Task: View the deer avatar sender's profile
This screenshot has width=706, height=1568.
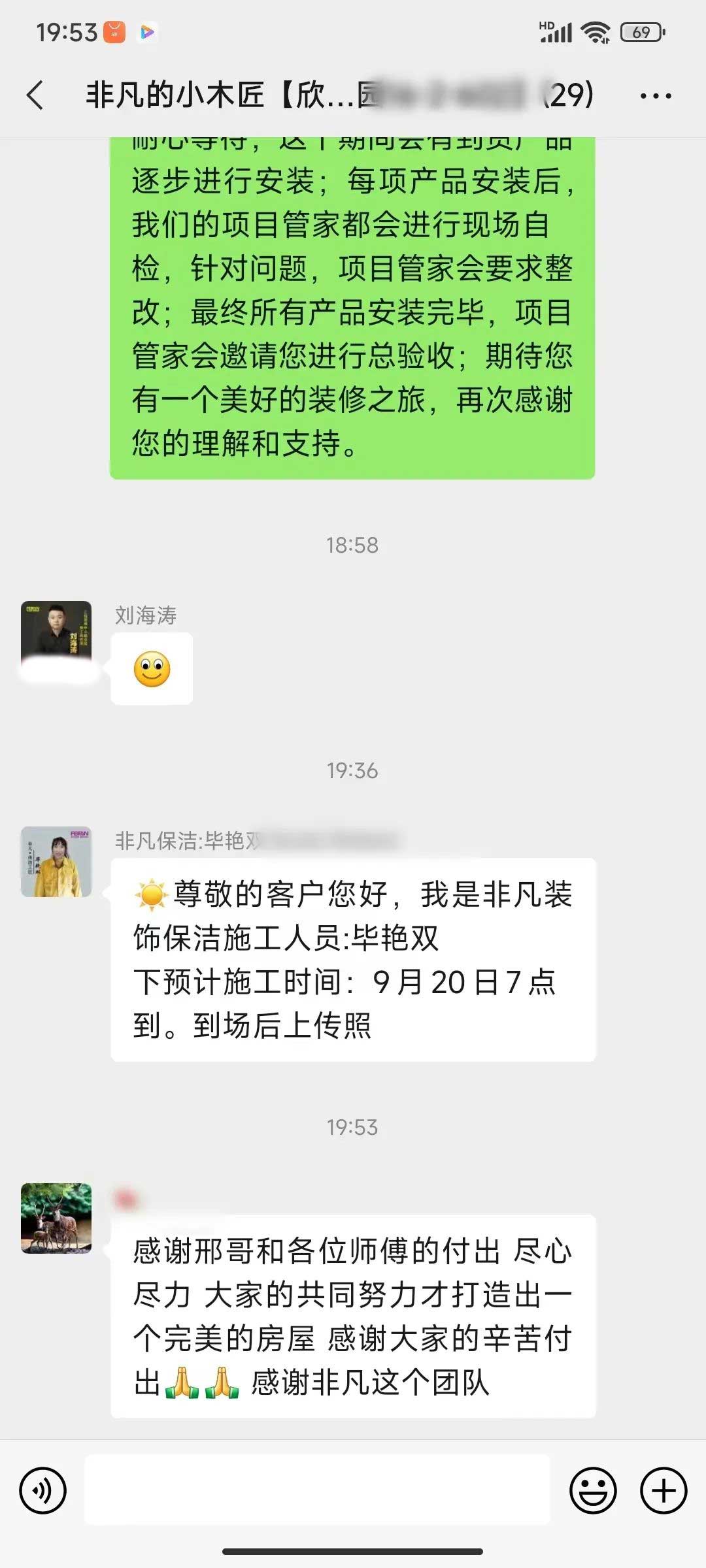Action: pos(56,1218)
